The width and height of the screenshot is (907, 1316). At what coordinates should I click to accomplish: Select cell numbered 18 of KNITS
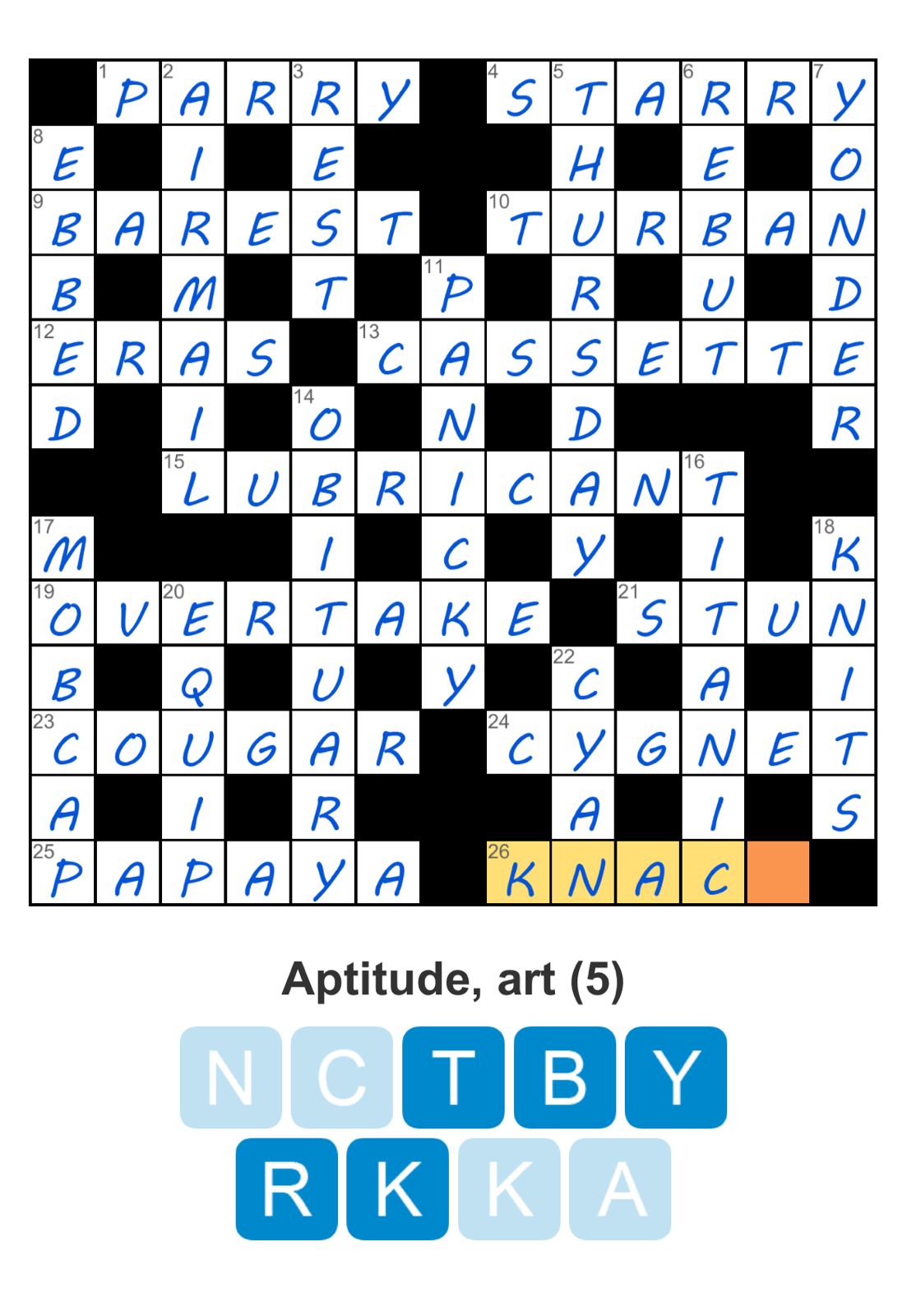click(x=844, y=548)
